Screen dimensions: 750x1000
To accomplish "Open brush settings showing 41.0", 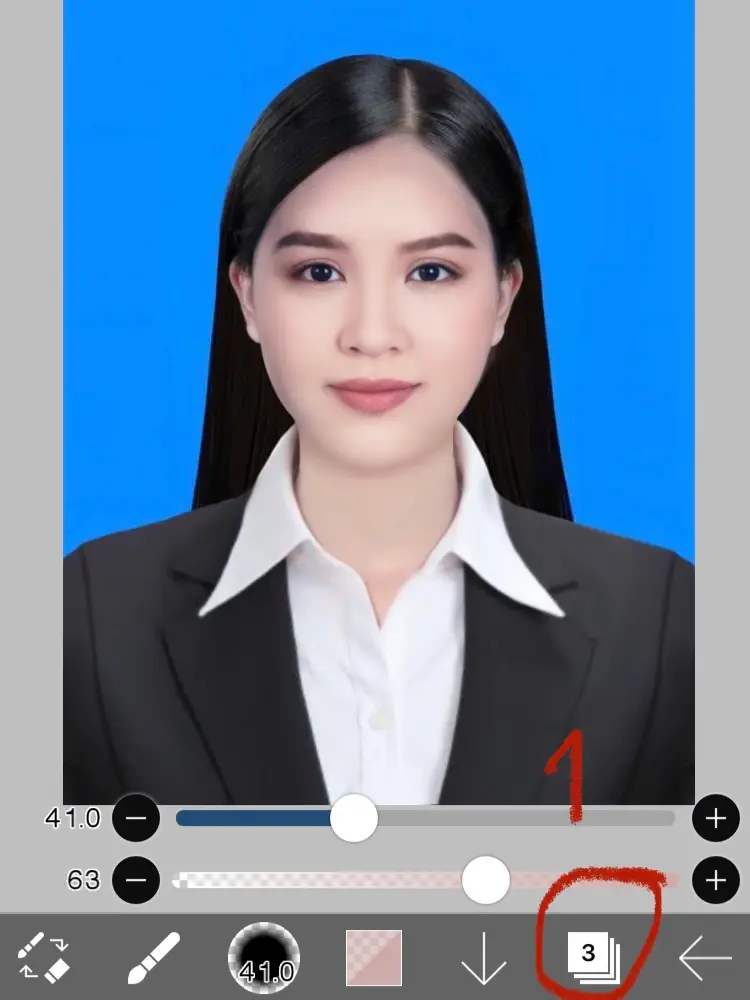I will click(264, 957).
